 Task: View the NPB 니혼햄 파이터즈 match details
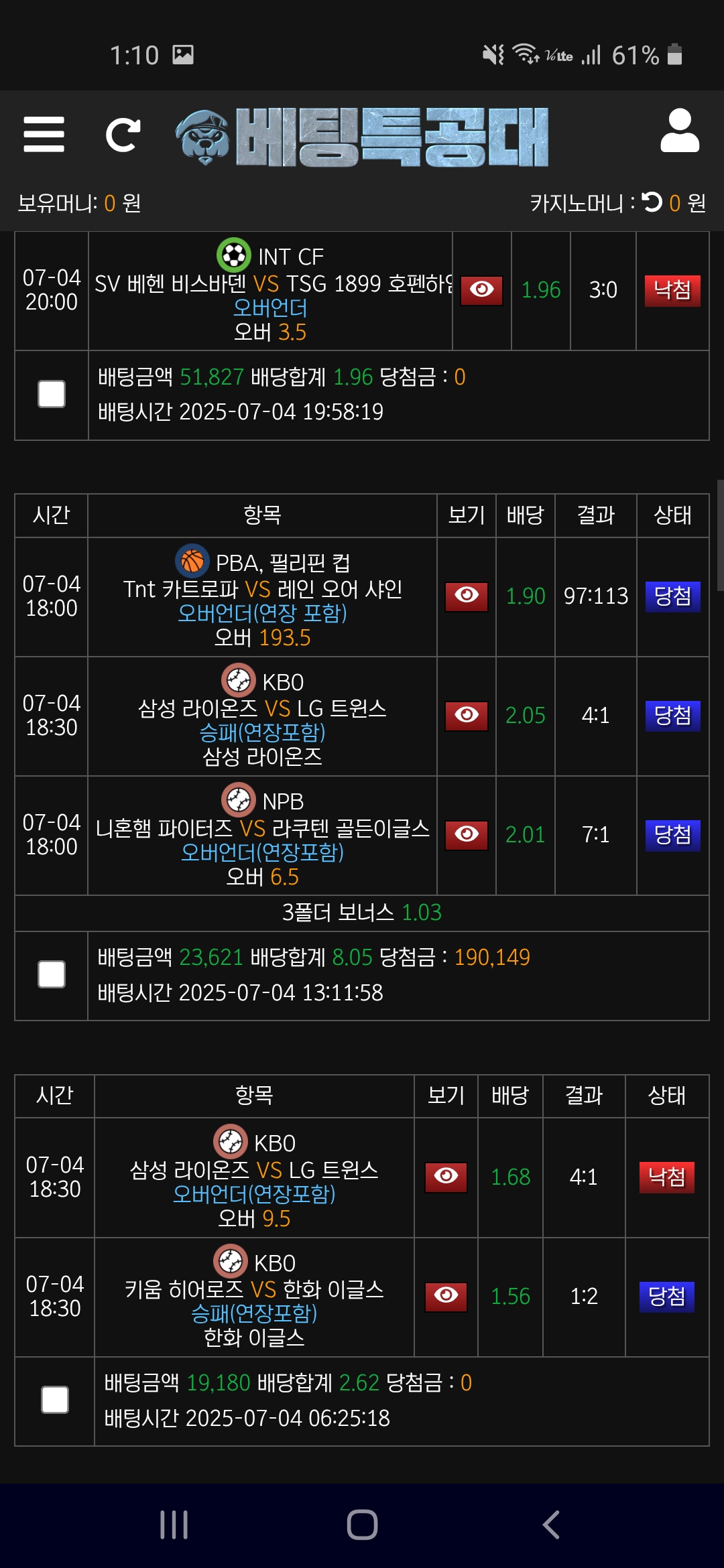tap(466, 834)
